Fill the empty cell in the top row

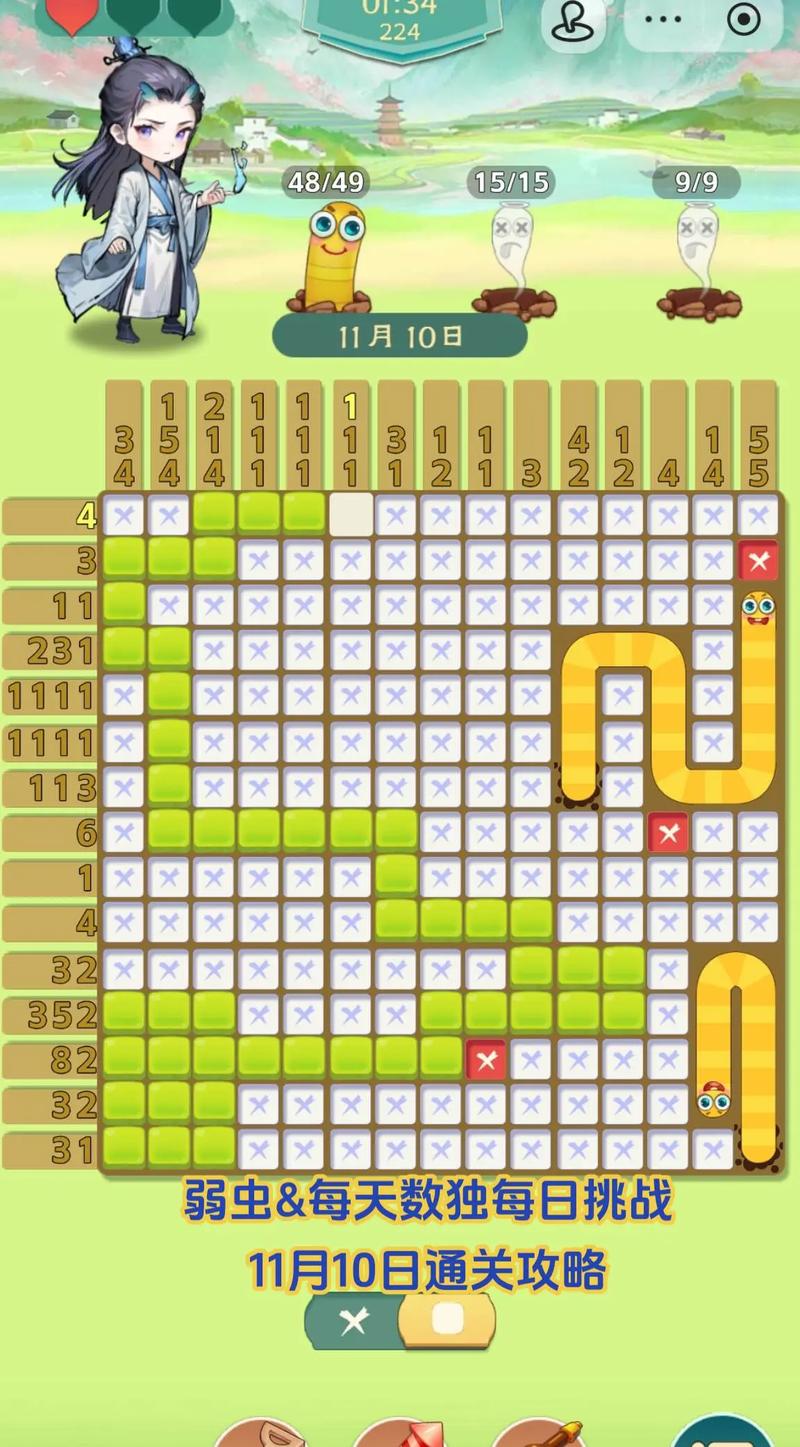351,513
